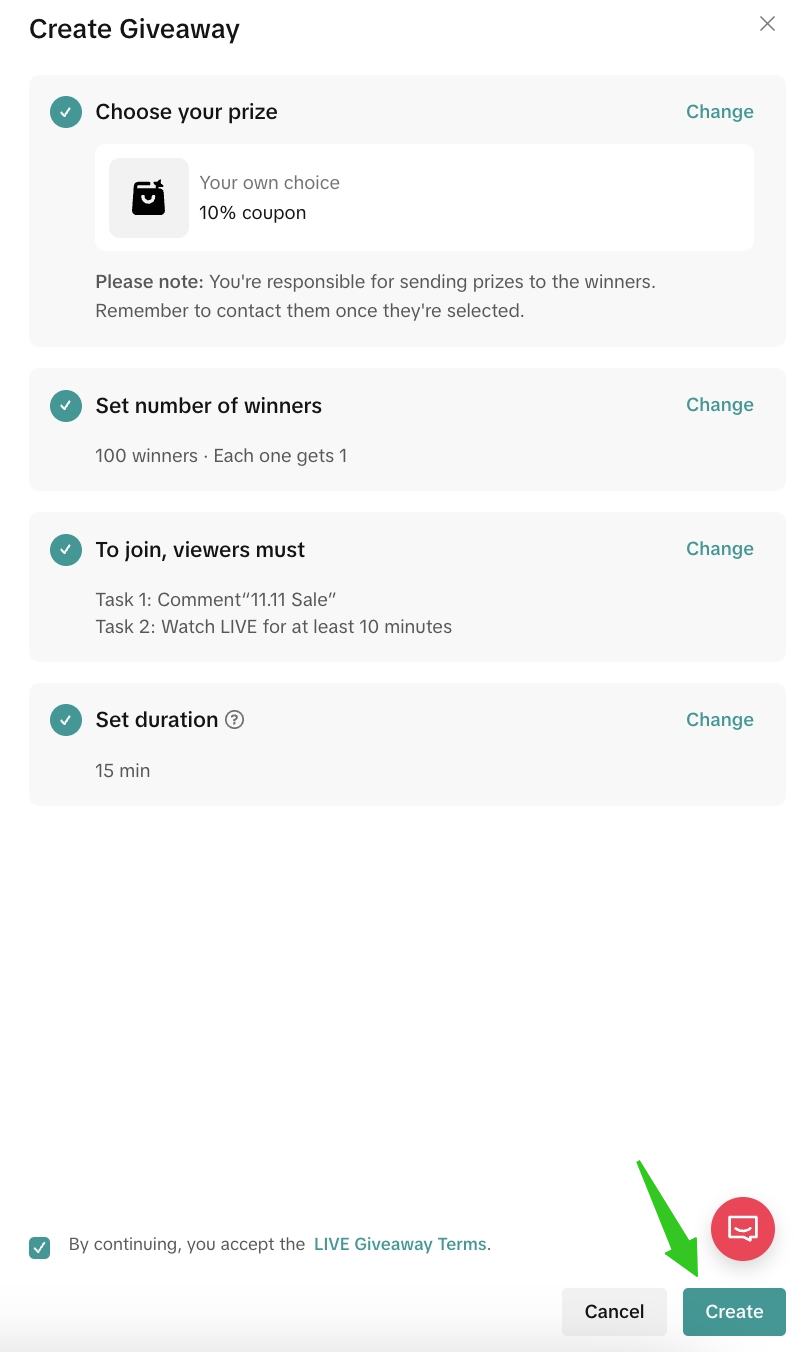Screen dimensions: 800x1352
Task: Open the Set duration help icon
Action: pos(235,720)
